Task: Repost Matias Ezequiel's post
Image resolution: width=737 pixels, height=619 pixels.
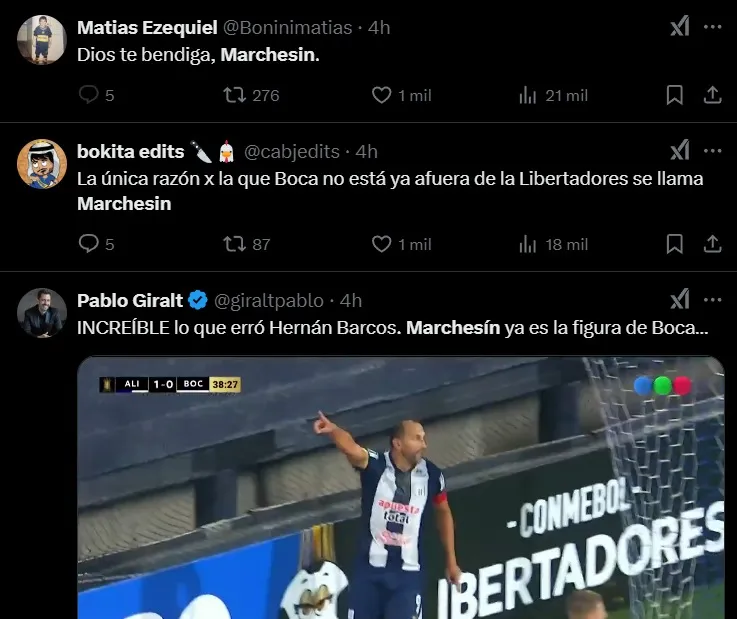Action: (x=235, y=96)
